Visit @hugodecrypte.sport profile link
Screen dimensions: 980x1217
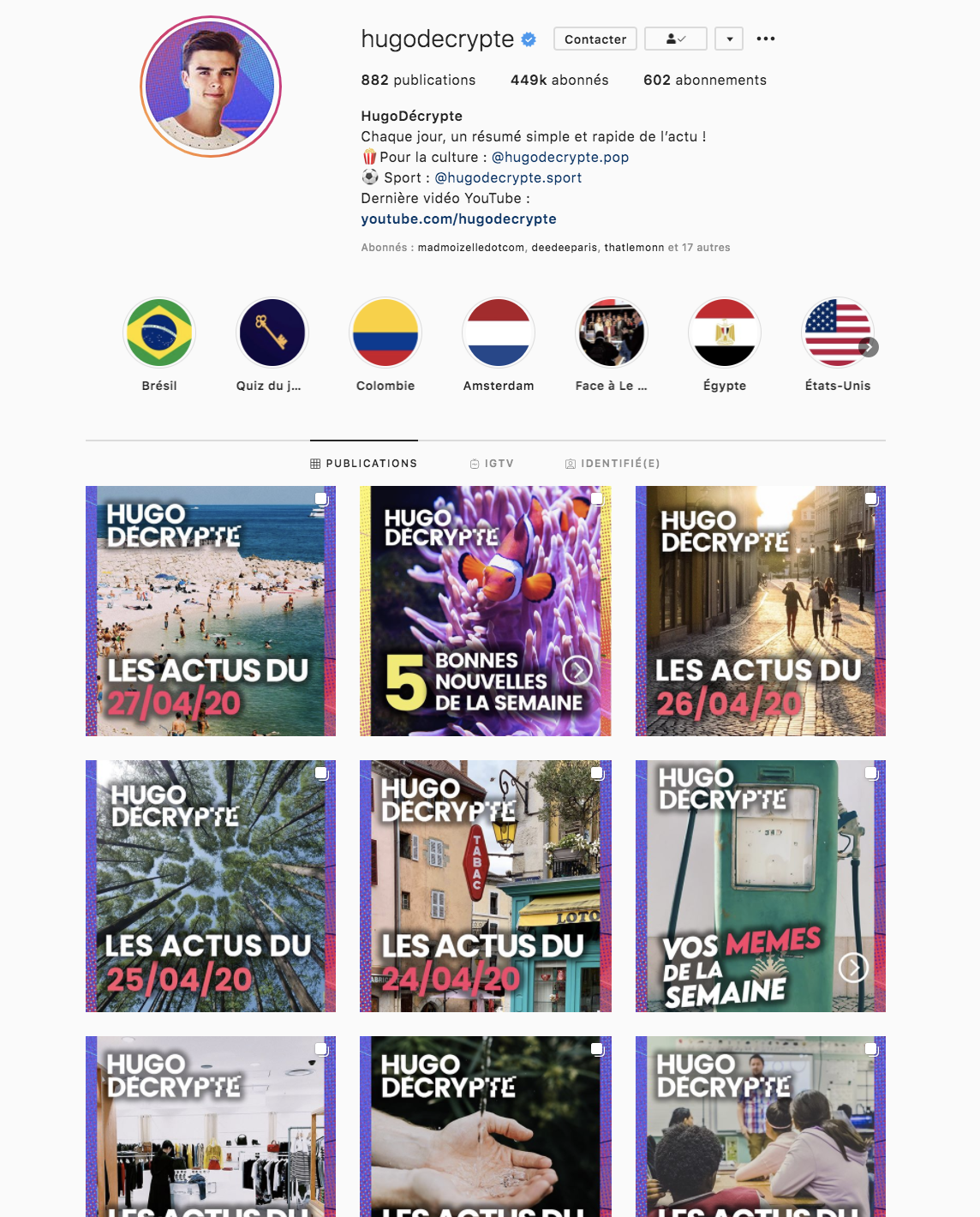(x=508, y=177)
